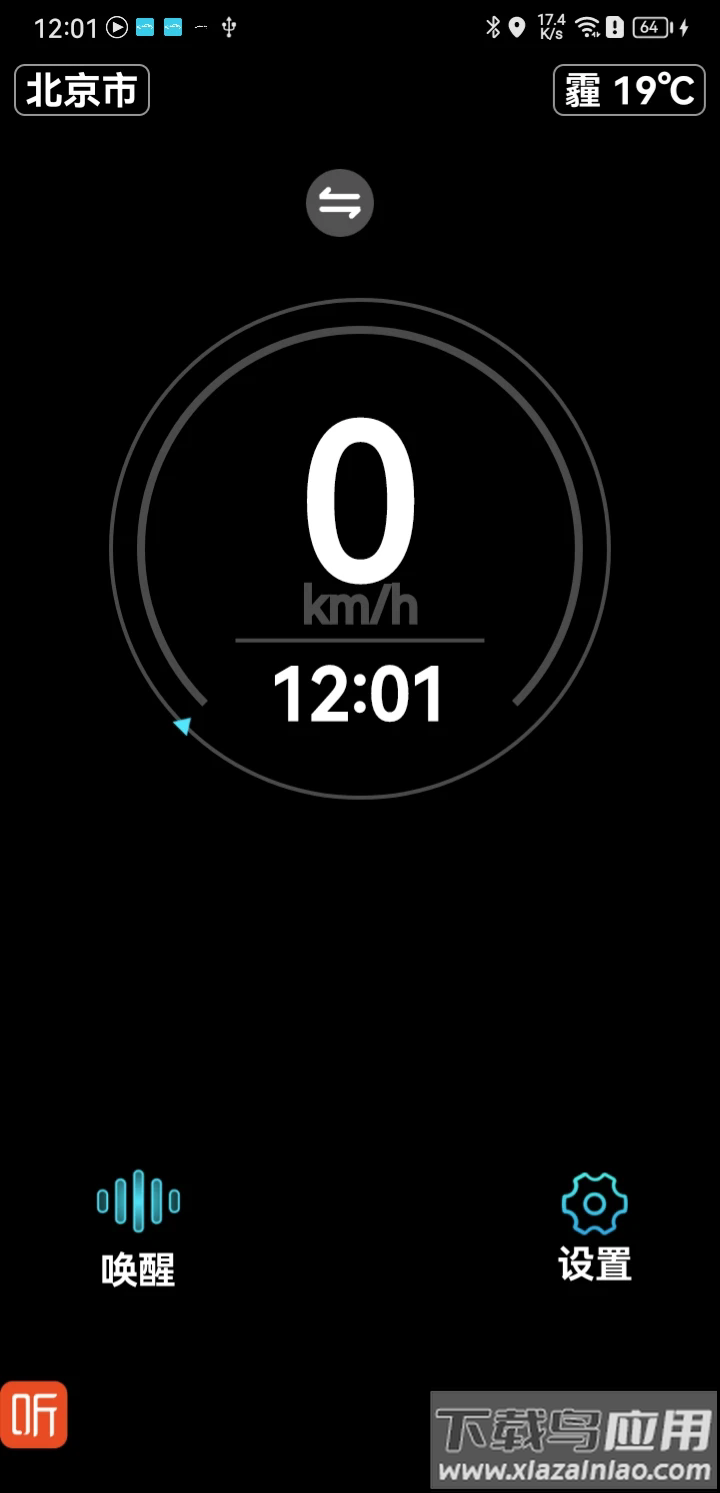Open 设置 settings
720x1493 pixels.
tap(595, 1227)
